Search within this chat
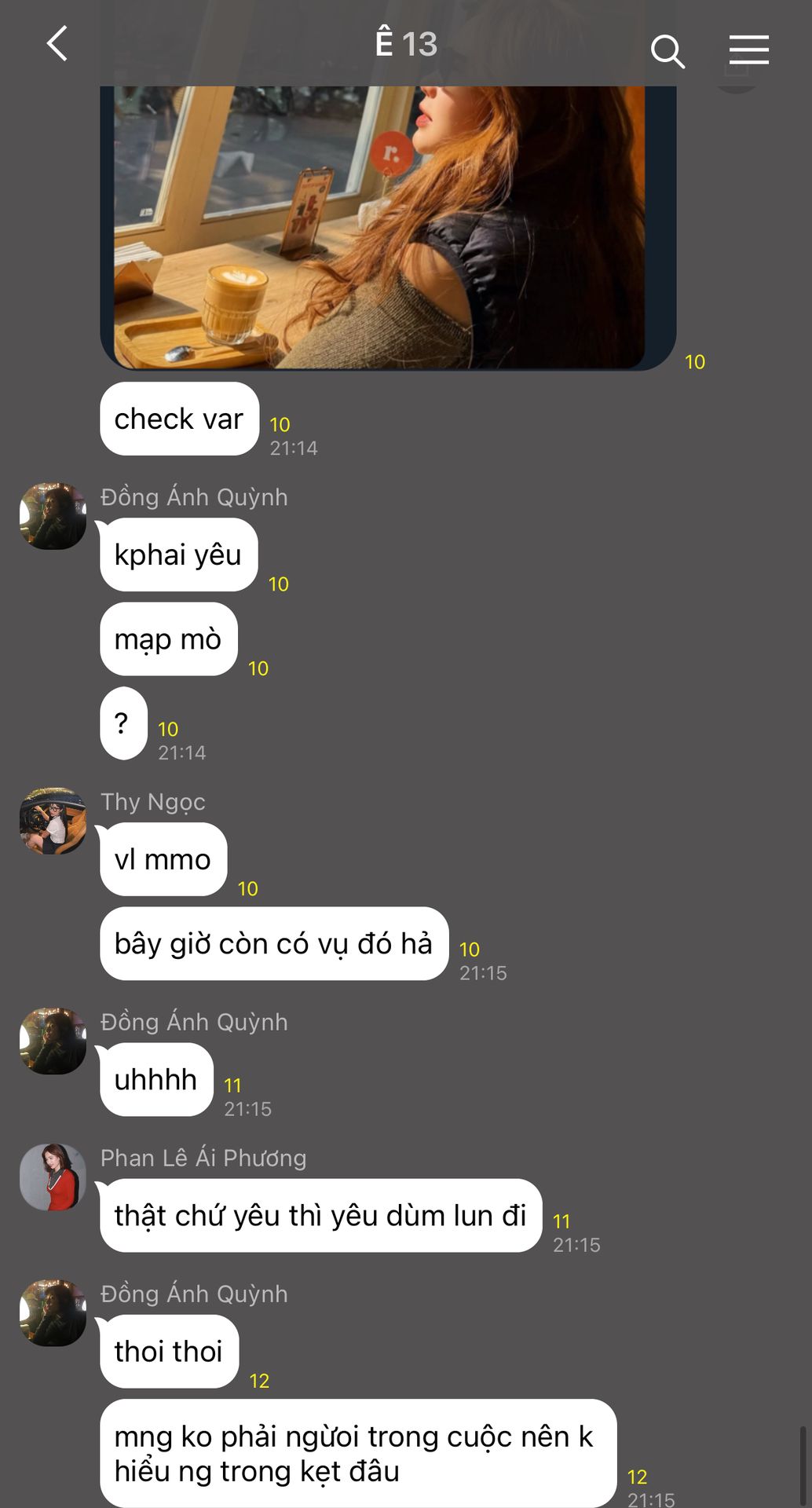The height and width of the screenshot is (1508, 812). tap(668, 50)
